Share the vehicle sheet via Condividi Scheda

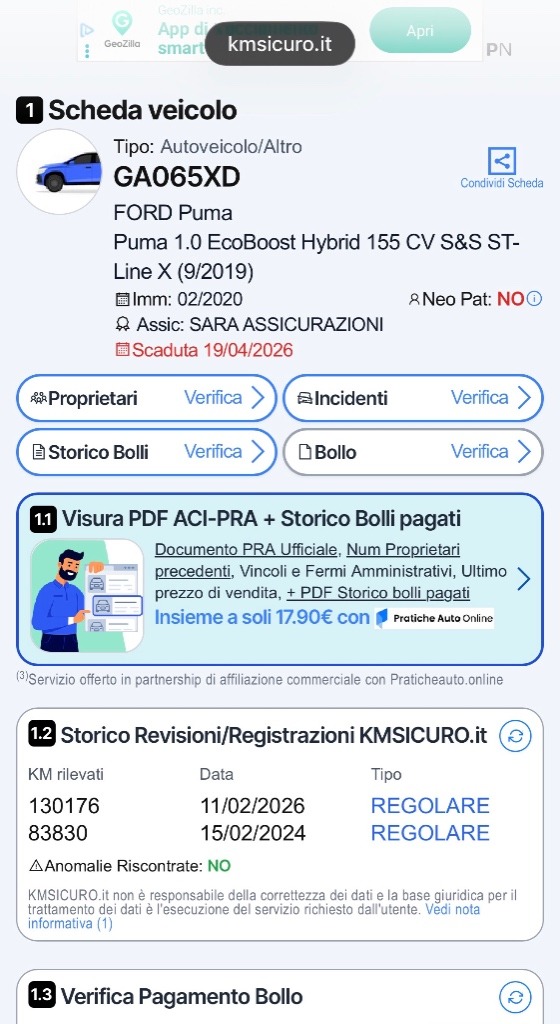pos(501,168)
